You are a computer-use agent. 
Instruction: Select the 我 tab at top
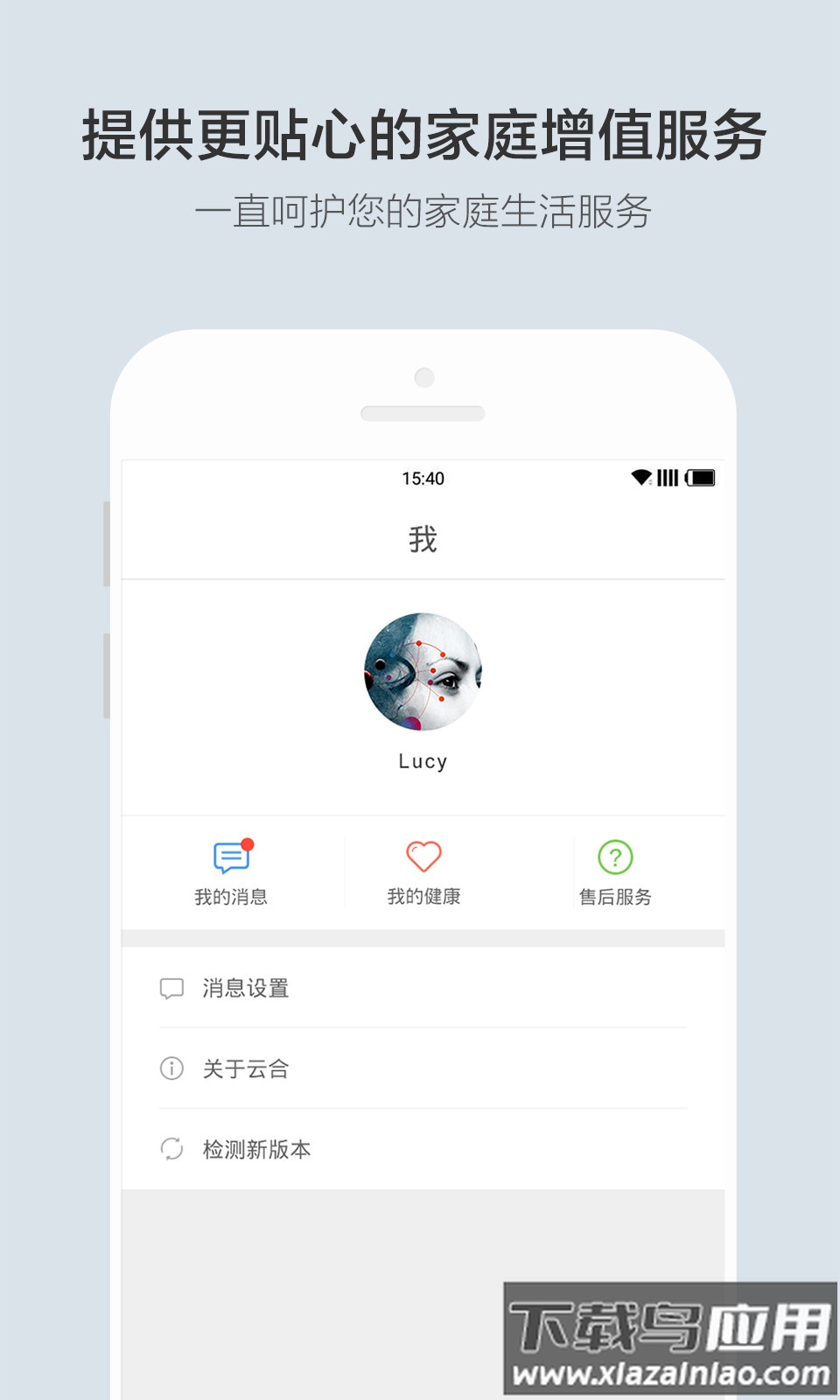423,540
